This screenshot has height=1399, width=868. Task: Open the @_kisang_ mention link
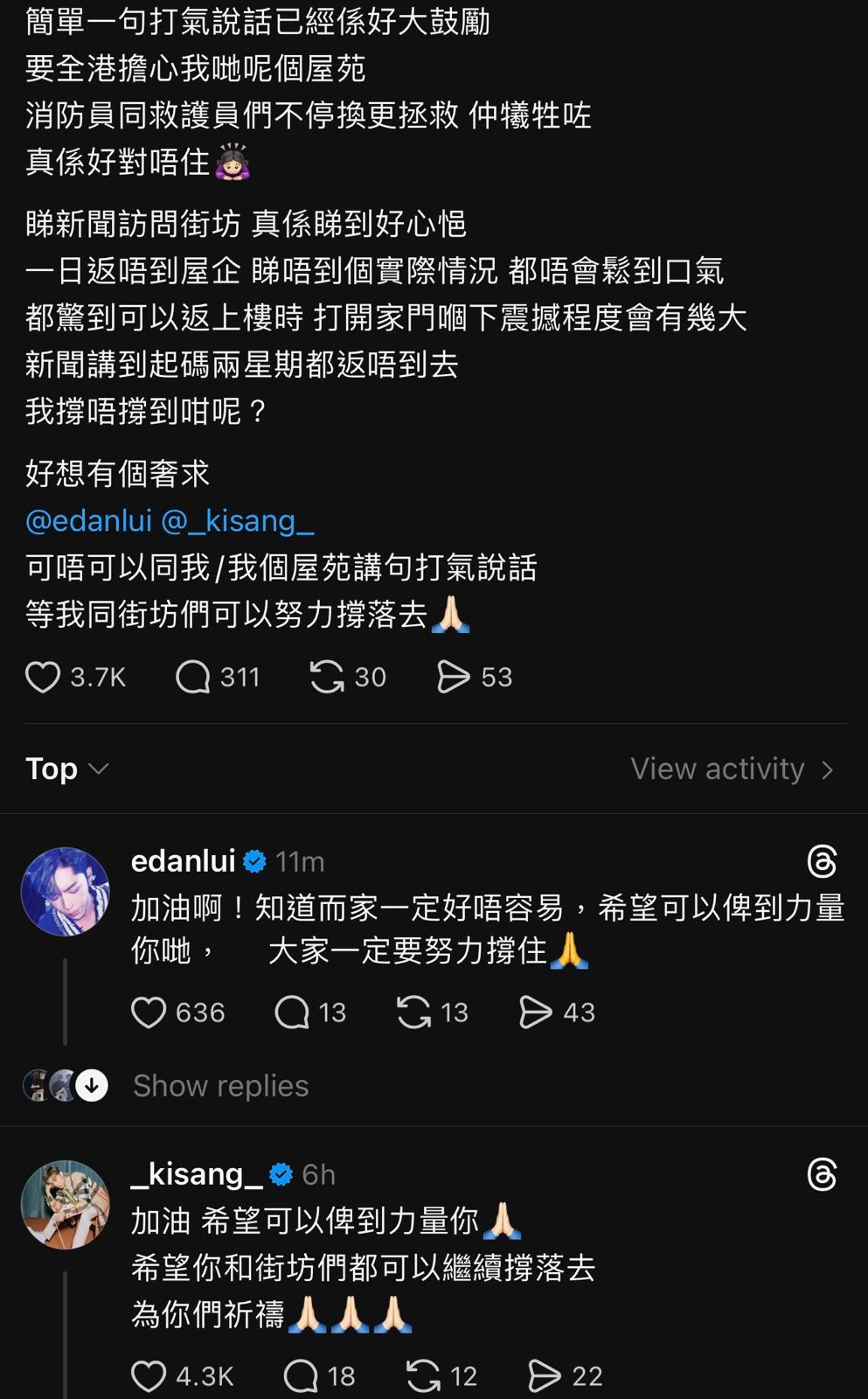pyautogui.click(x=238, y=521)
